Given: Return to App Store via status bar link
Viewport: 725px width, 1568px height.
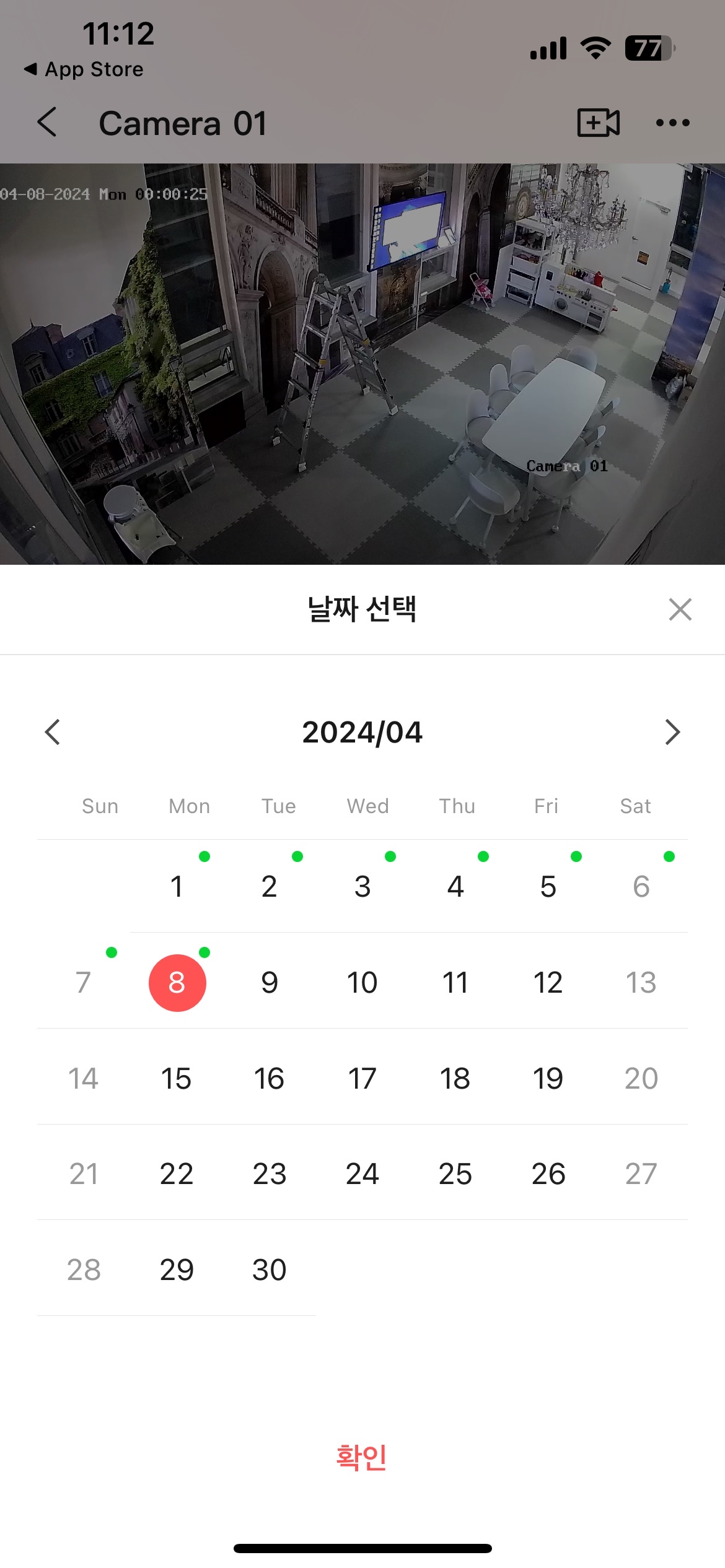Looking at the screenshot, I should (x=84, y=69).
